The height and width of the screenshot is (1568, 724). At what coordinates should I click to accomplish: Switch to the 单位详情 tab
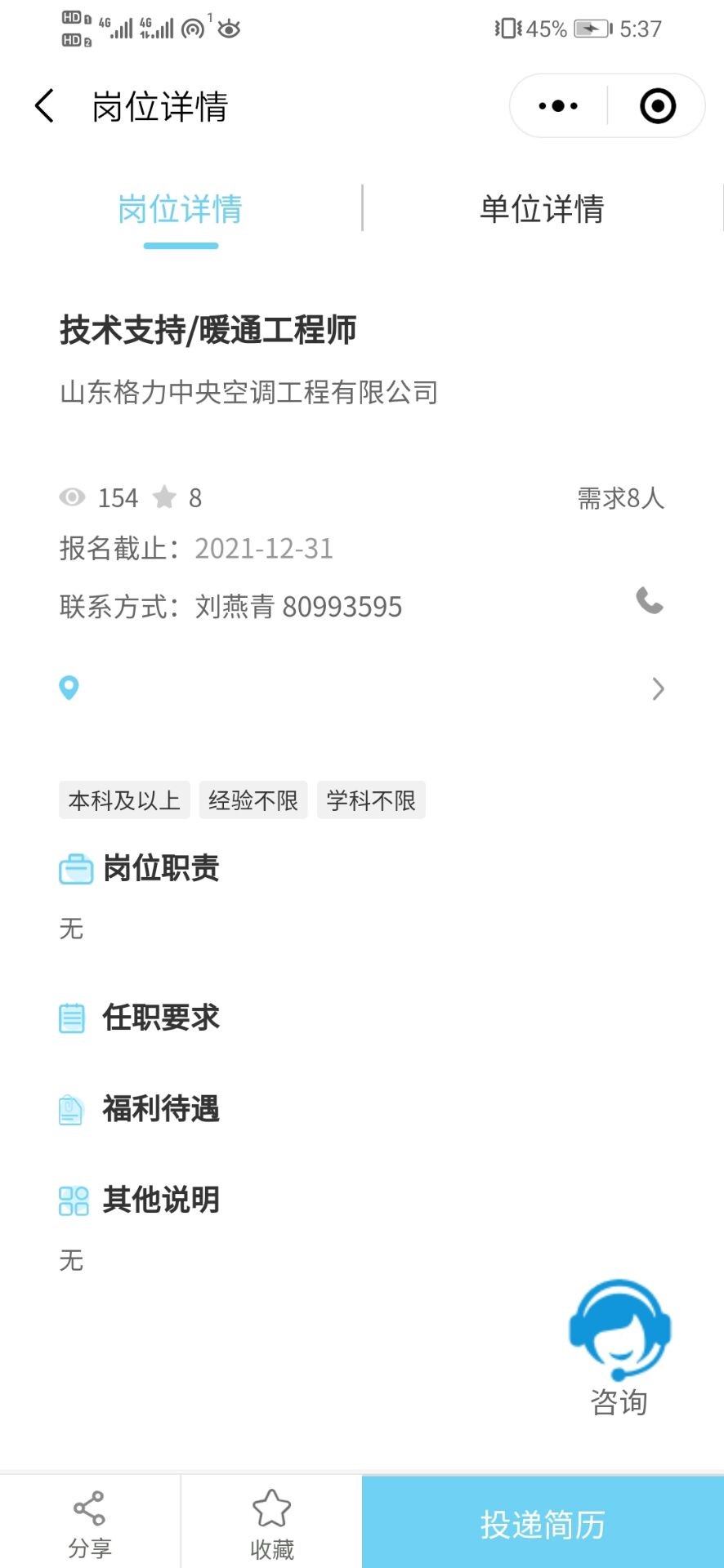[542, 209]
